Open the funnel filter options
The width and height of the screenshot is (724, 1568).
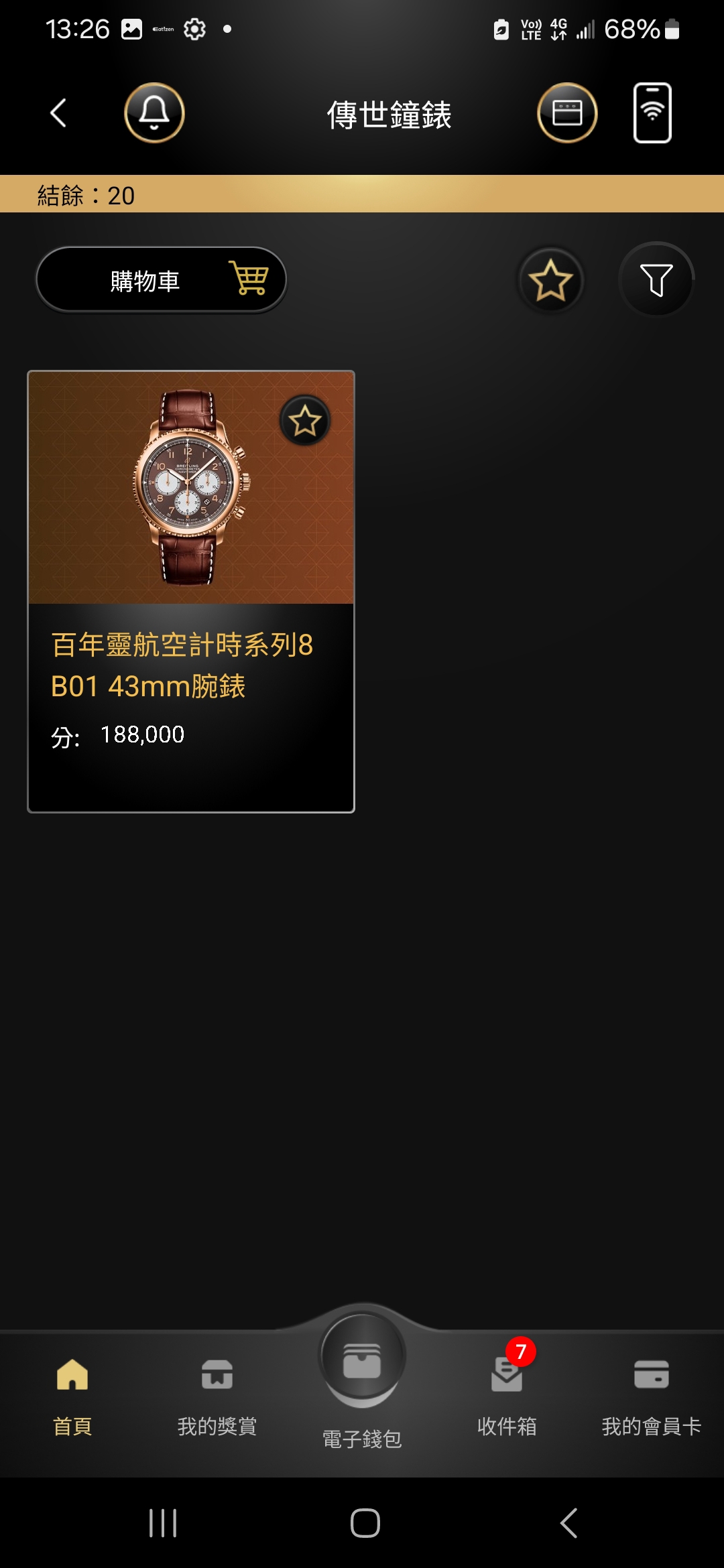(656, 279)
